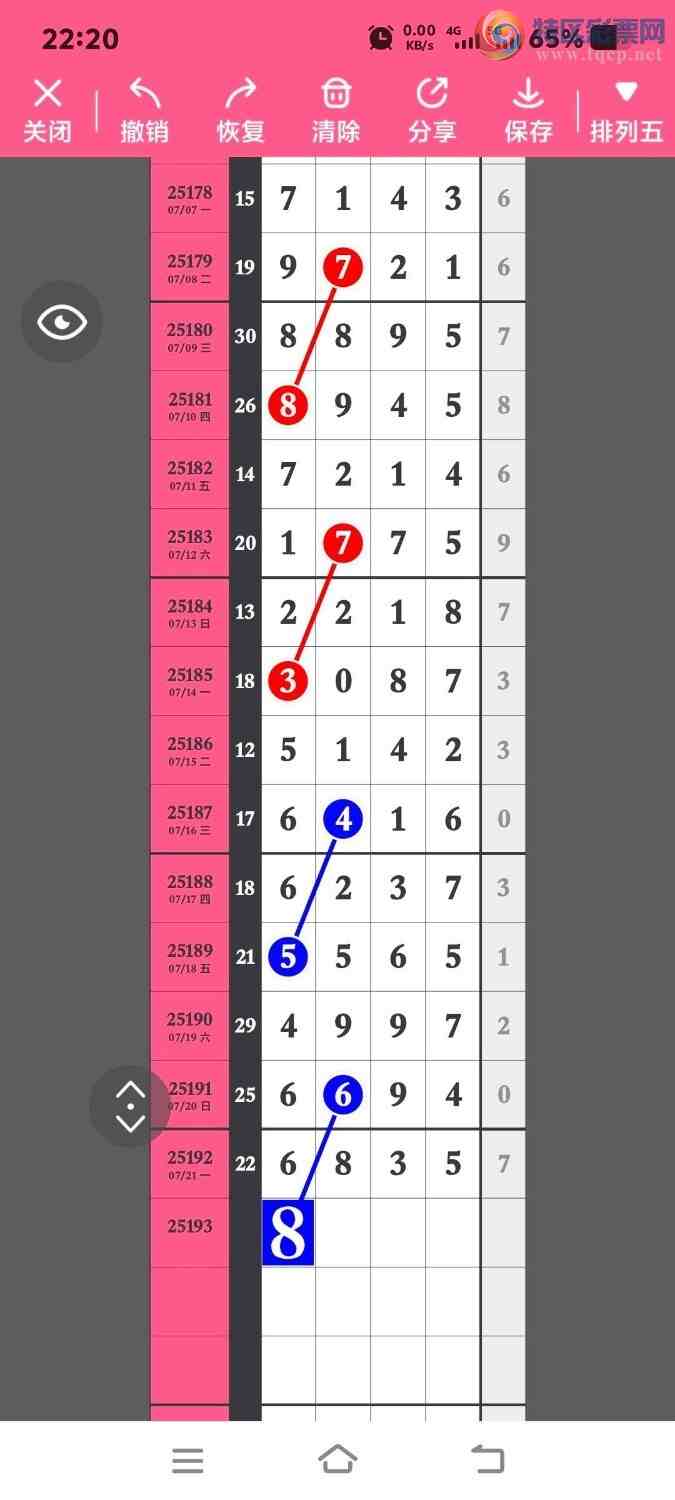This screenshot has height=1500, width=675.
Task: Go back using the system back button
Action: coord(487,1461)
